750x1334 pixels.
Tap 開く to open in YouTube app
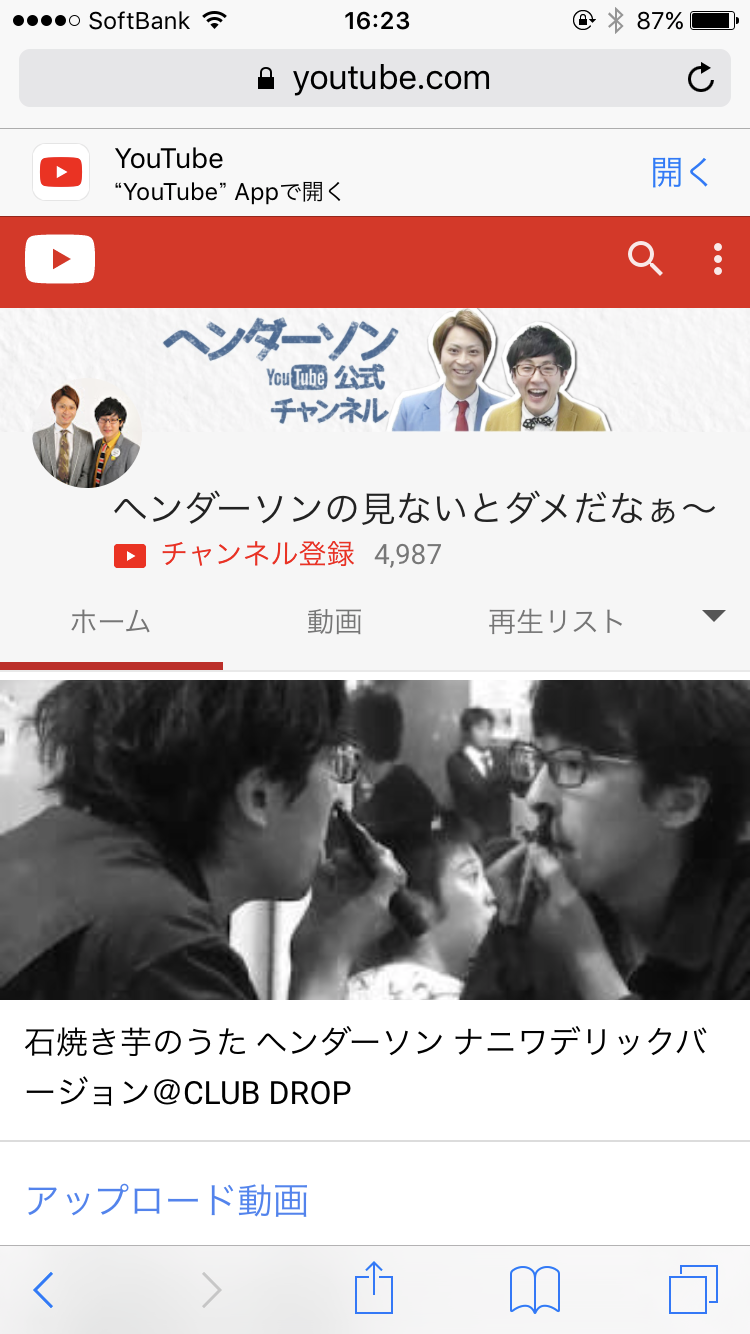click(x=680, y=172)
